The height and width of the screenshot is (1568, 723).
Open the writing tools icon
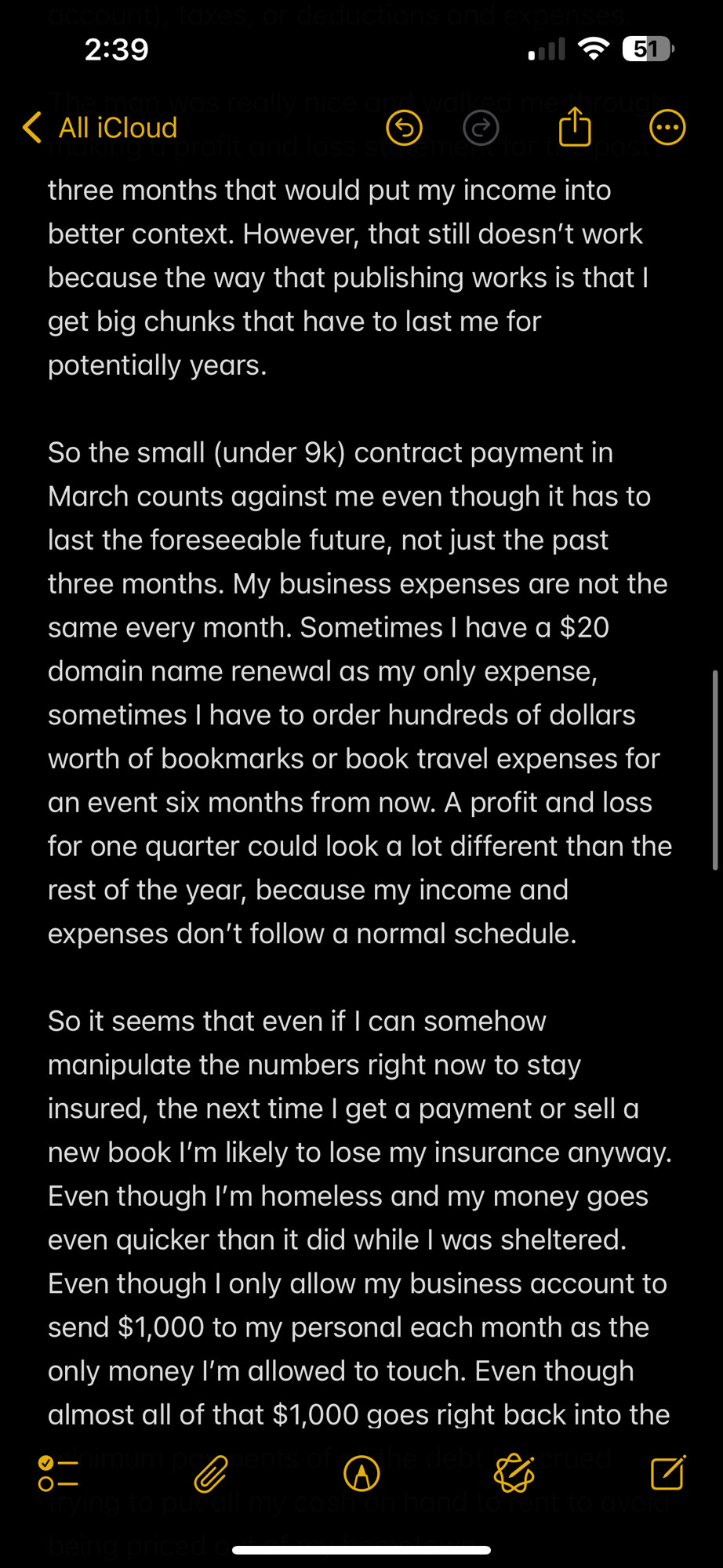tap(514, 1474)
